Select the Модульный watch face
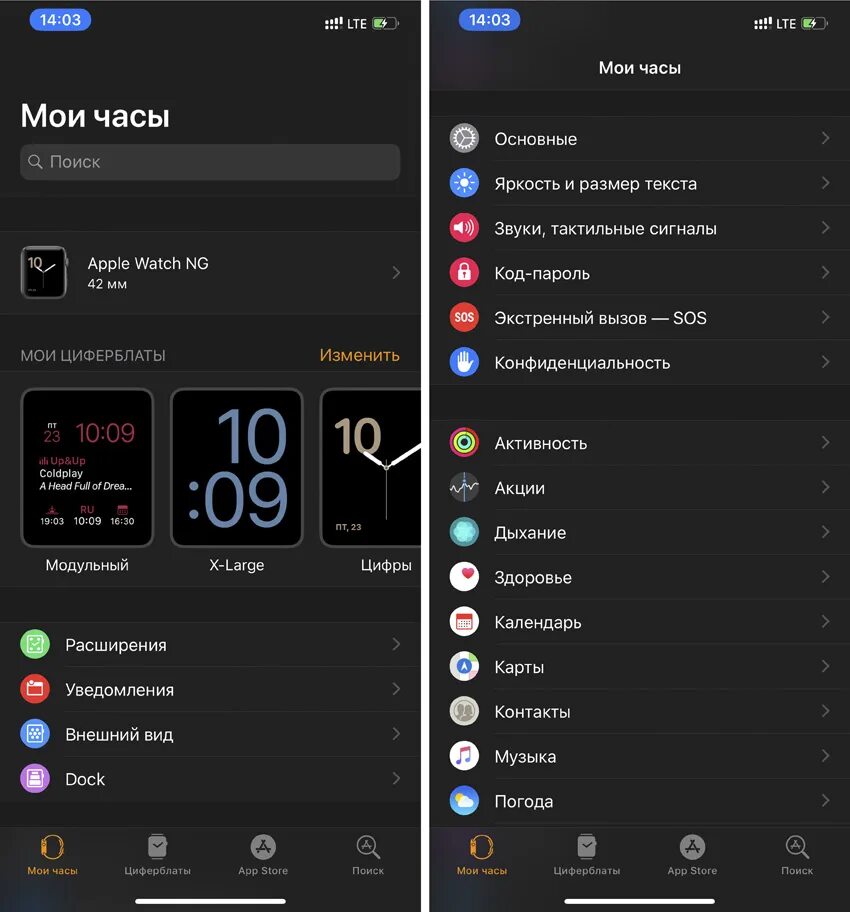 [x=87, y=468]
